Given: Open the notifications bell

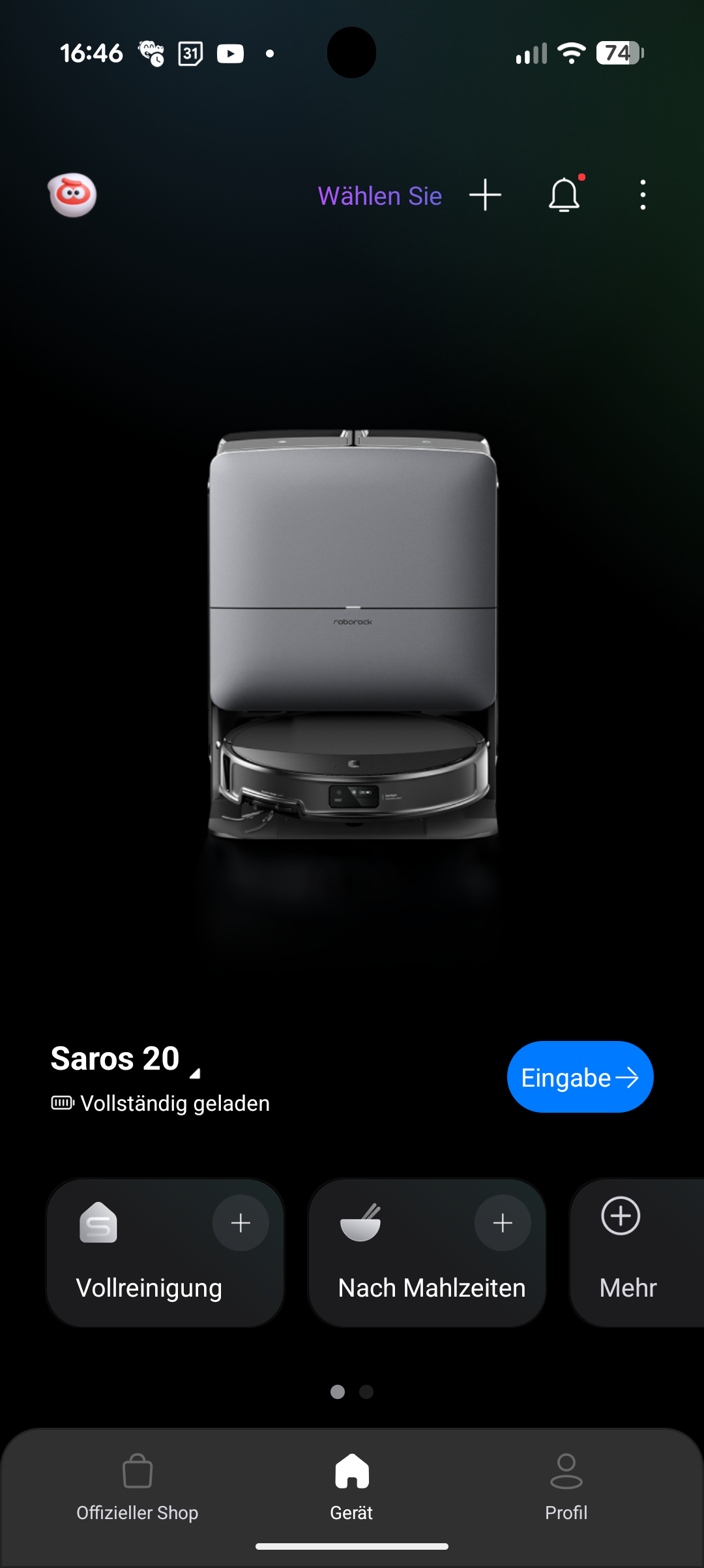Looking at the screenshot, I should [x=564, y=195].
